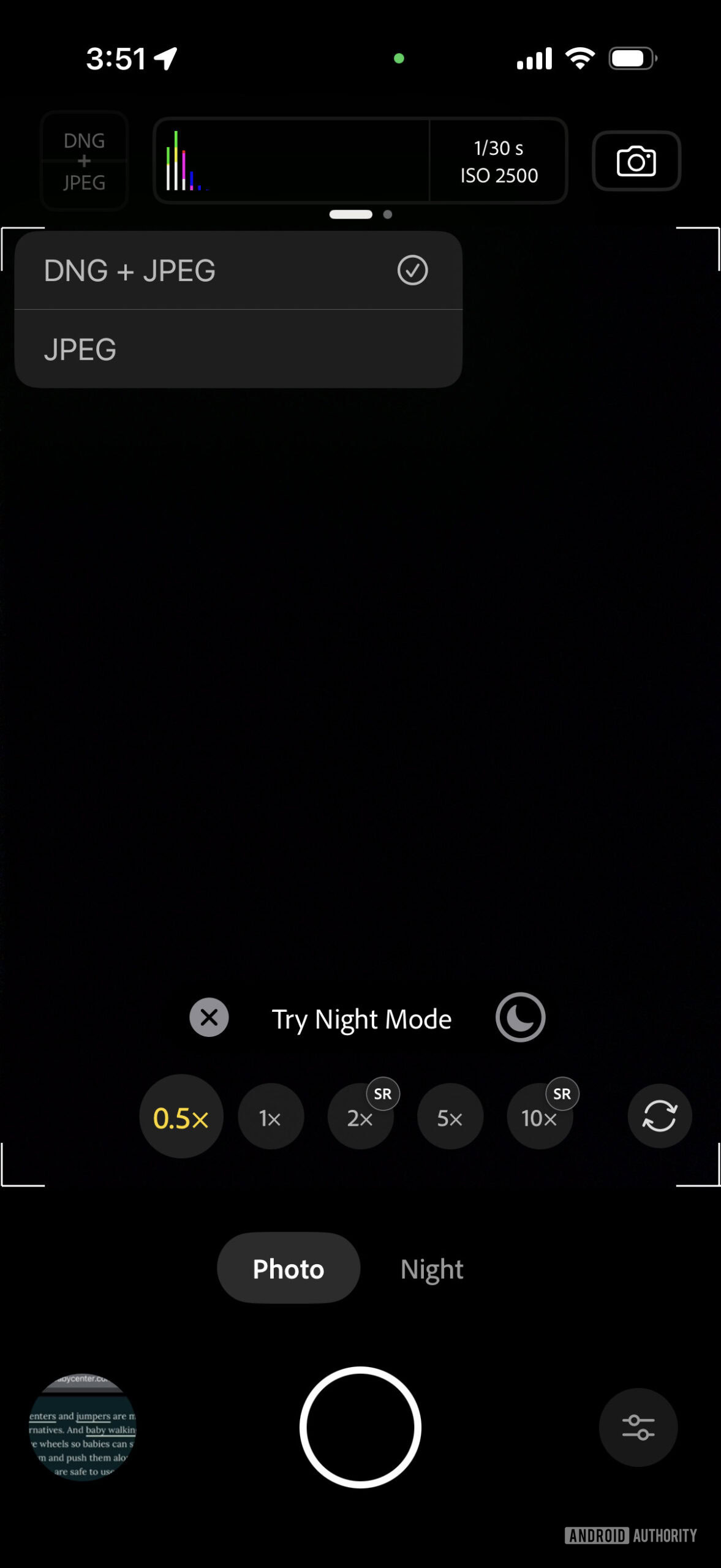Select the JPEG format option

tap(238, 349)
